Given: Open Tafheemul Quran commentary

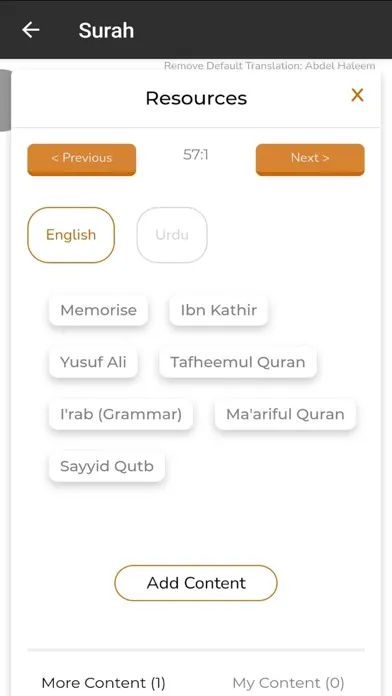Looking at the screenshot, I should point(238,362).
